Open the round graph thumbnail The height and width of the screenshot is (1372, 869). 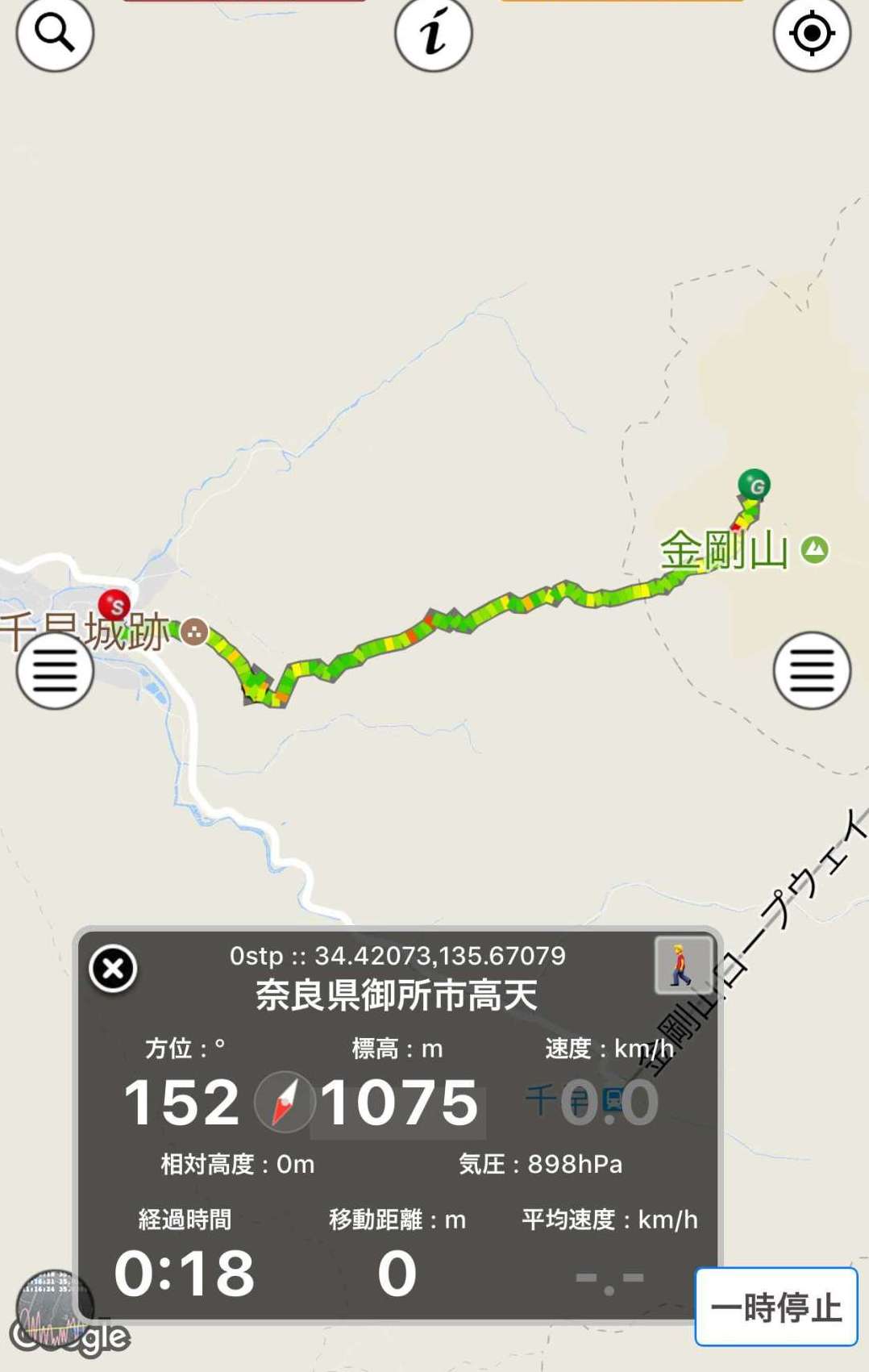point(53,1307)
